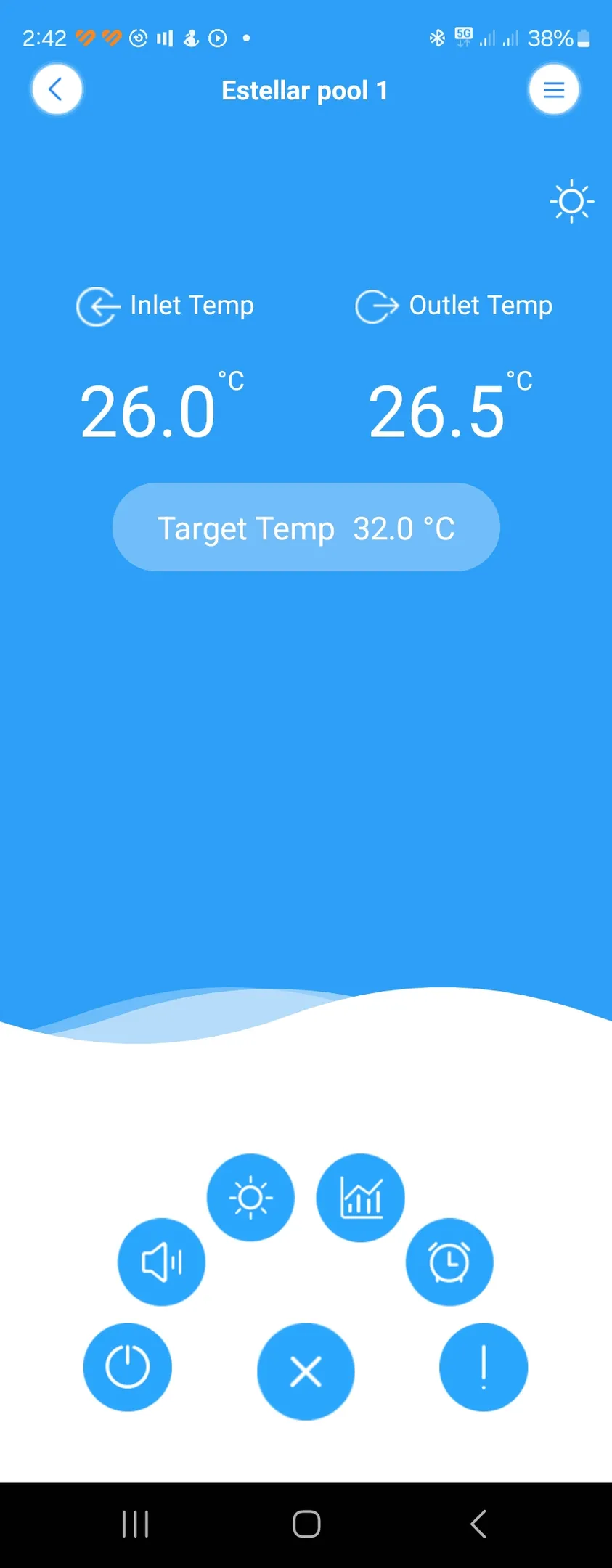Open the system recent apps

[x=136, y=1524]
